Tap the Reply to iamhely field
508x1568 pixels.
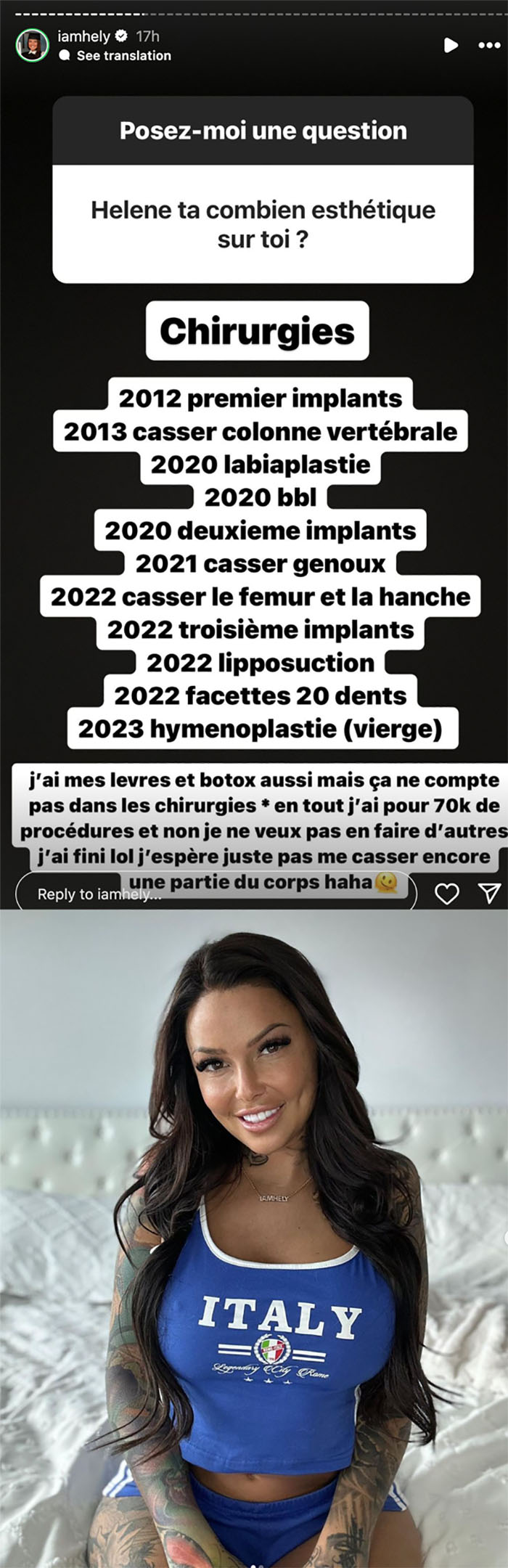click(216, 894)
